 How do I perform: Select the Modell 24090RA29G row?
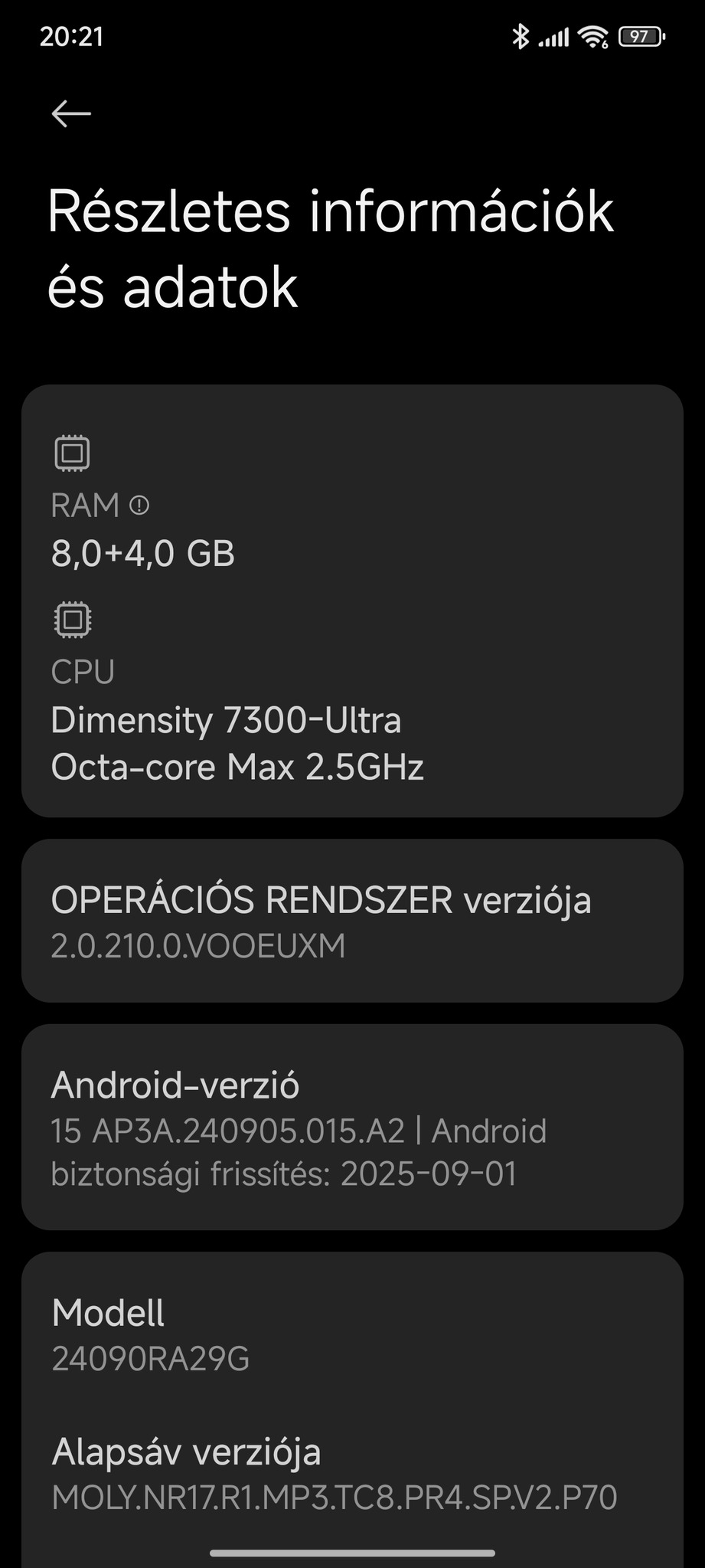pyautogui.click(x=352, y=1334)
